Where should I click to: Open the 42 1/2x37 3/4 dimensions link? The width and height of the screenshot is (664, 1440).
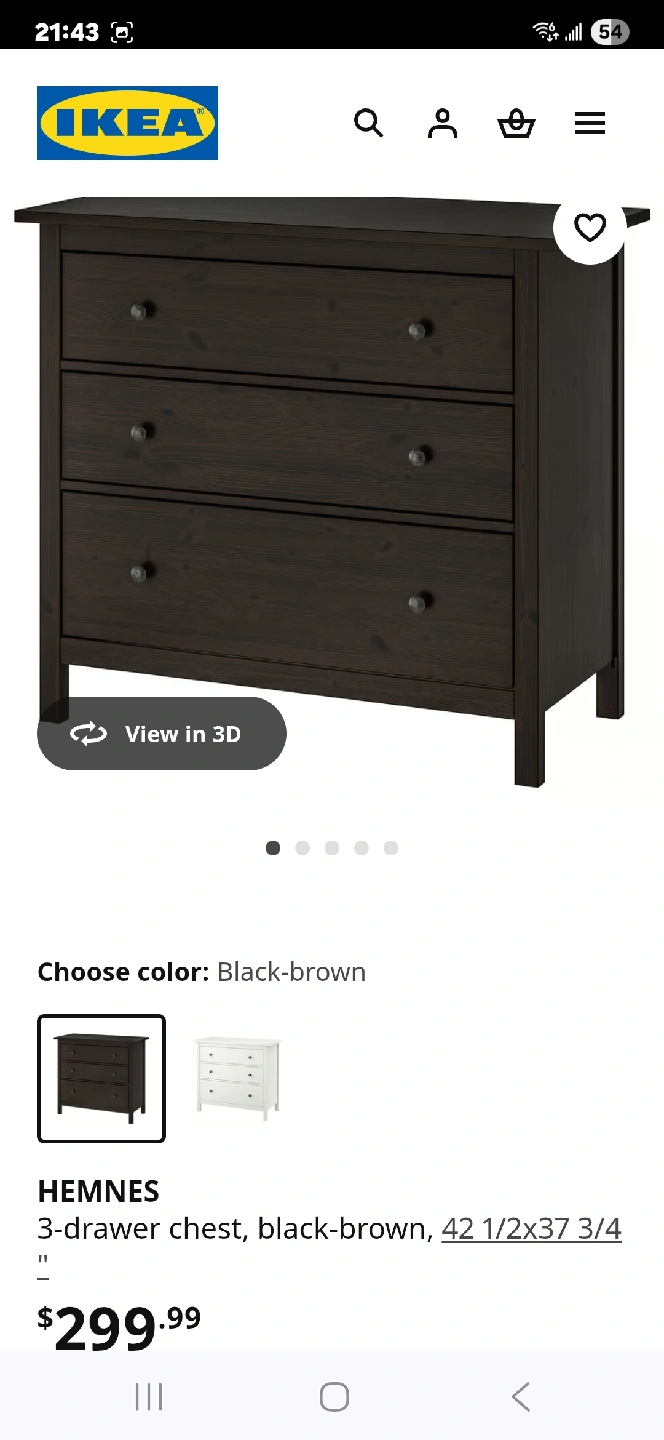pyautogui.click(x=531, y=1228)
